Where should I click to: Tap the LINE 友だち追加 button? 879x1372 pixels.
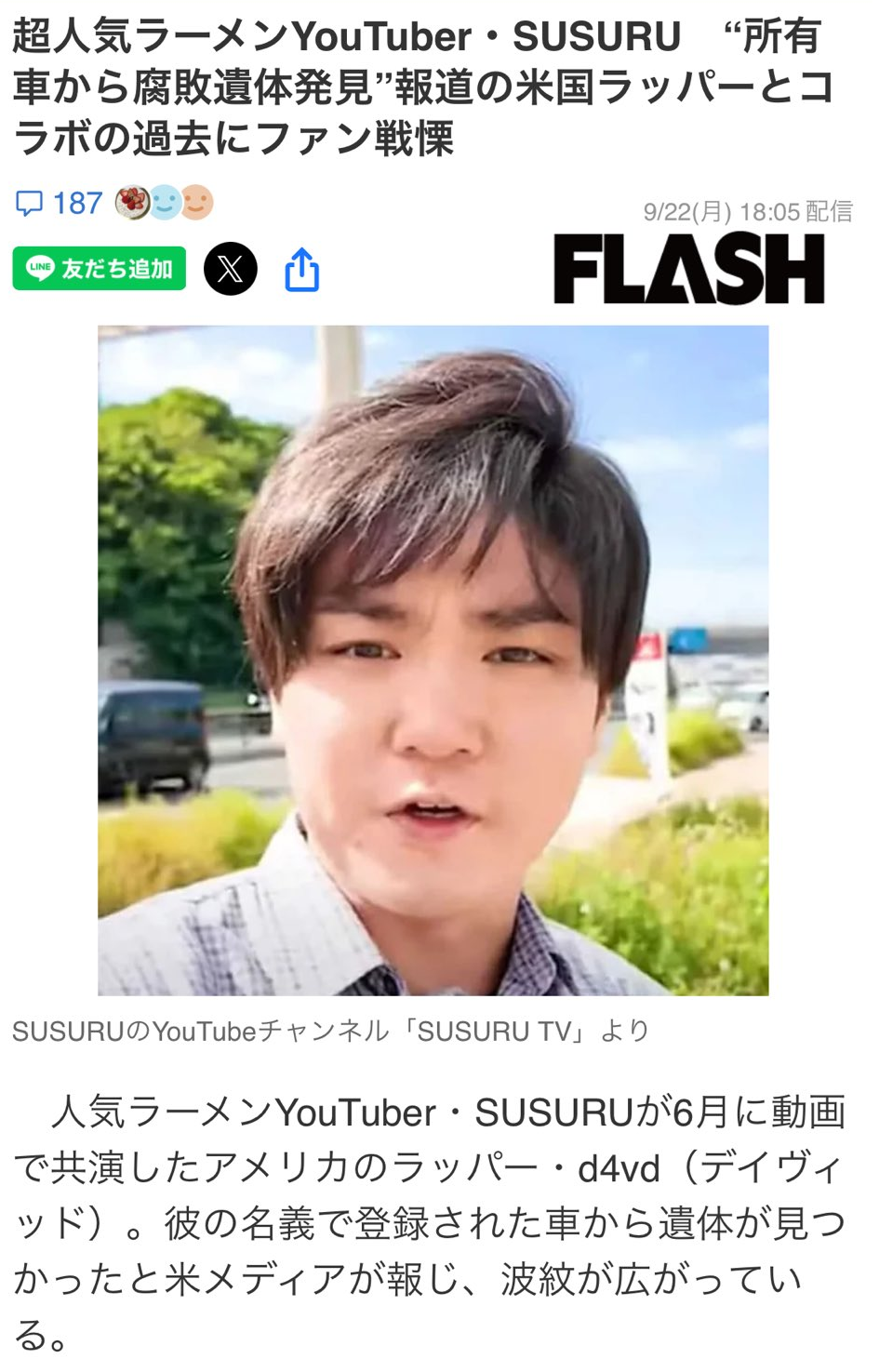click(x=100, y=269)
